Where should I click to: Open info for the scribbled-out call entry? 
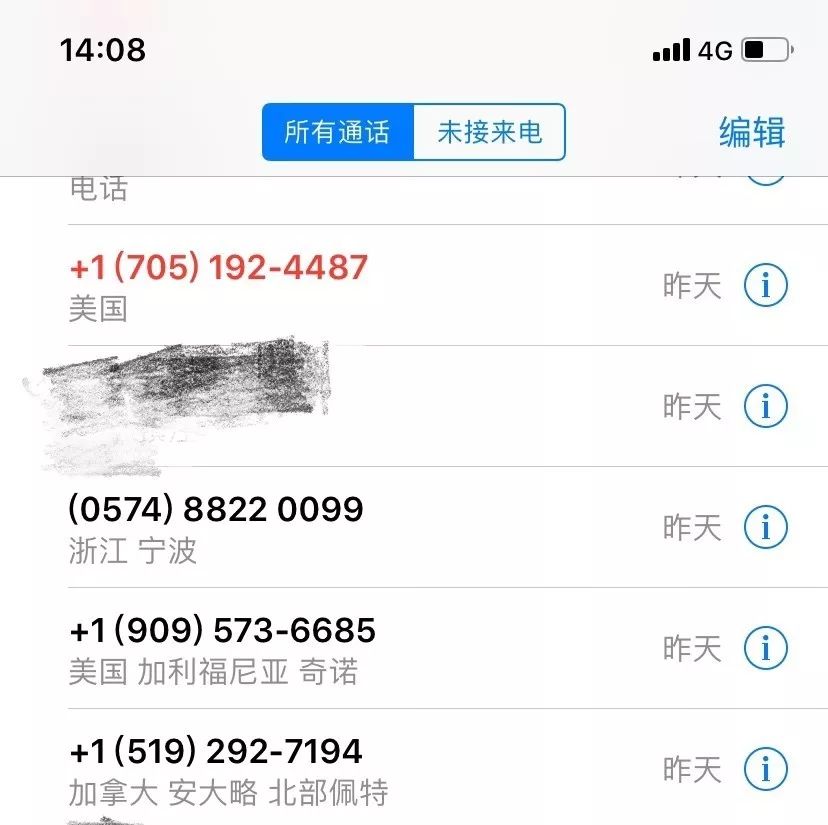[766, 406]
